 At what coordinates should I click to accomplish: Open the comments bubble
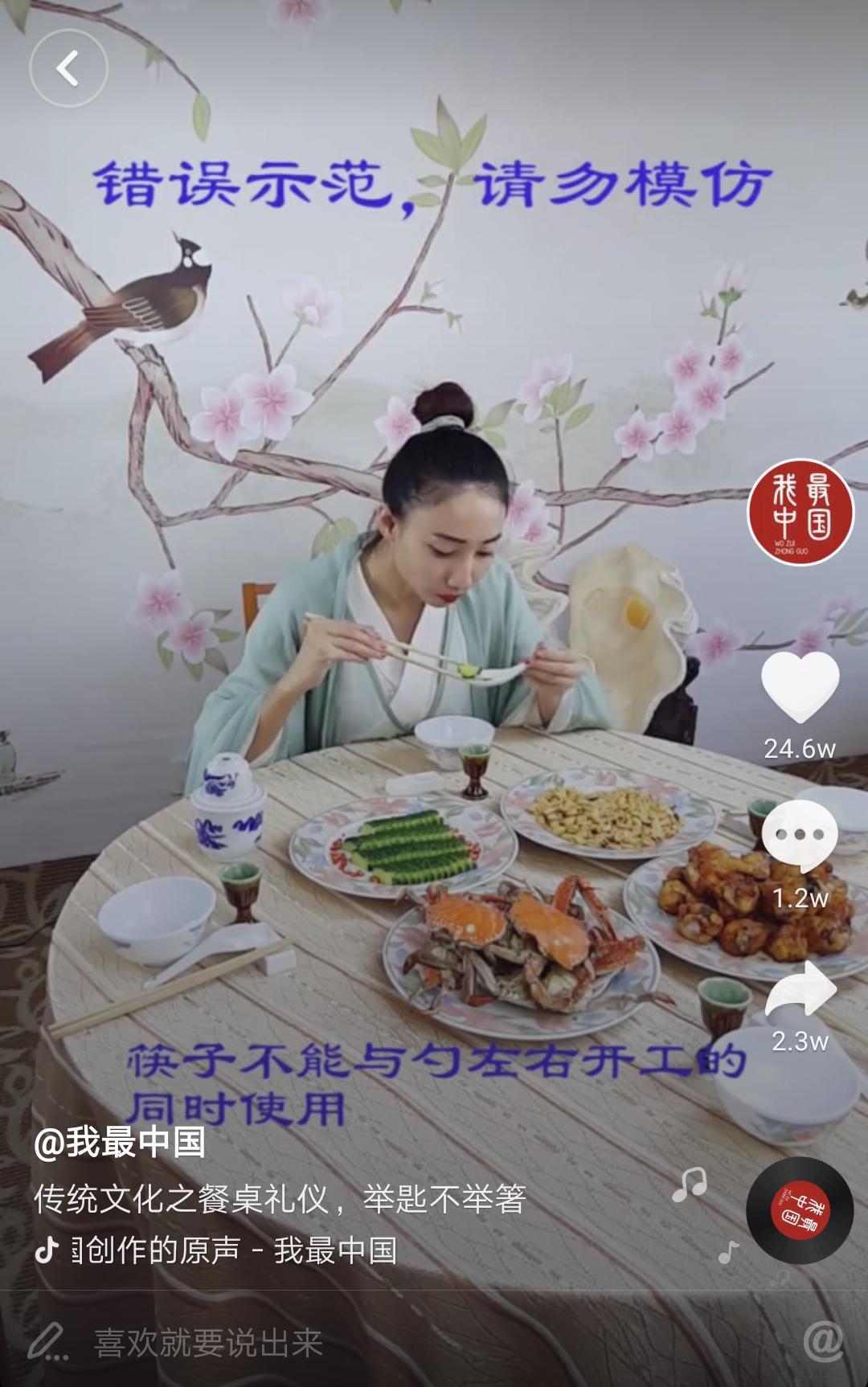point(800,836)
